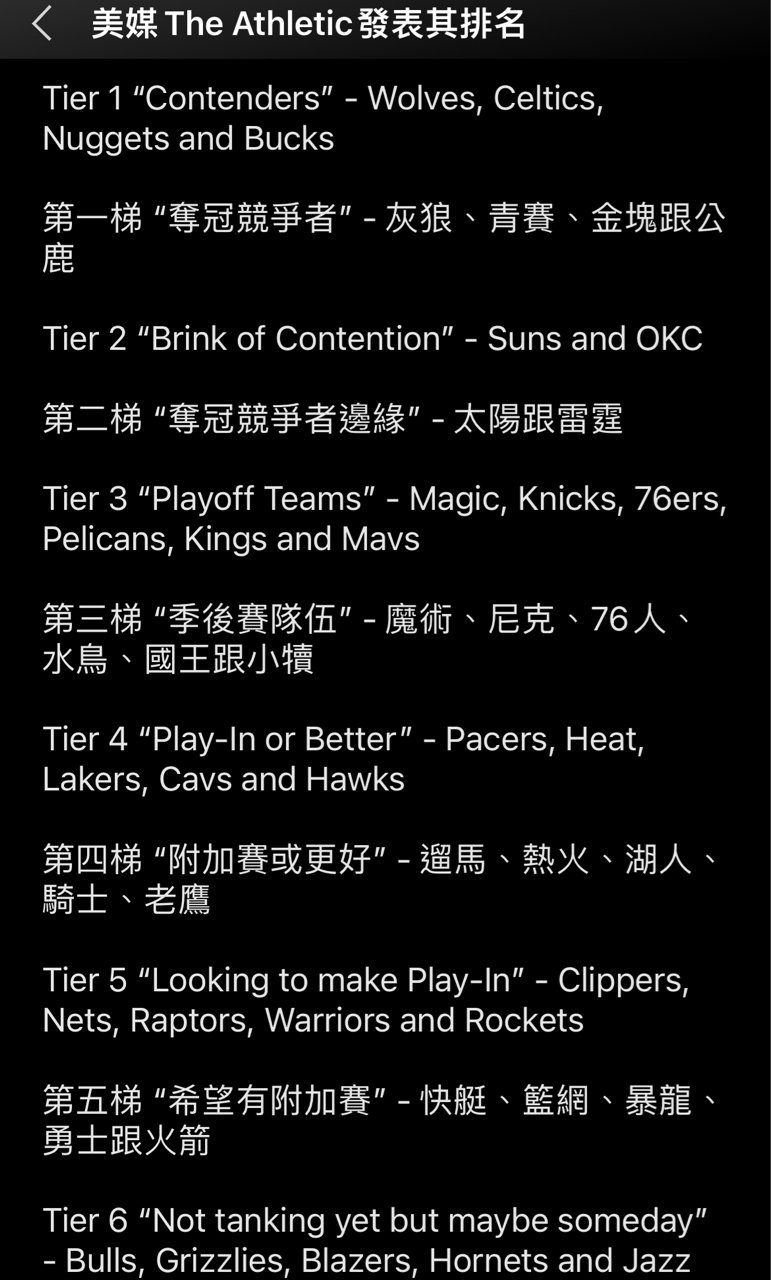Go back using the top-left arrow

tap(41, 23)
